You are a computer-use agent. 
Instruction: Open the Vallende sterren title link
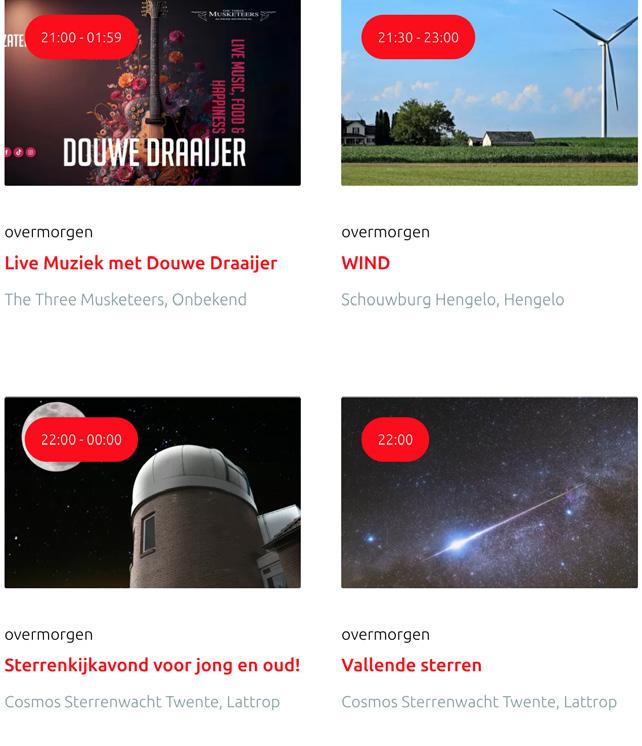click(411, 665)
